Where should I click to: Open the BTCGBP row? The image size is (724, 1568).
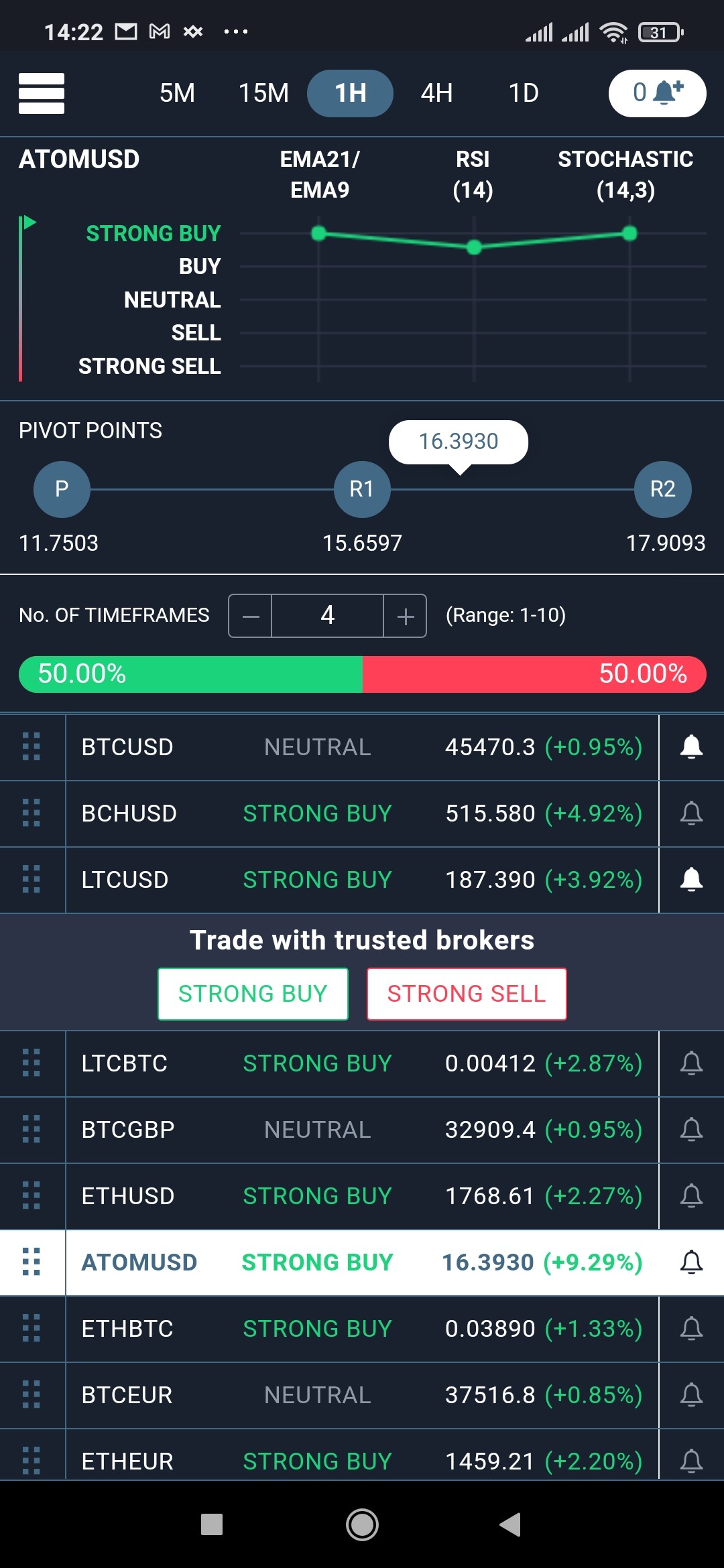click(362, 1130)
